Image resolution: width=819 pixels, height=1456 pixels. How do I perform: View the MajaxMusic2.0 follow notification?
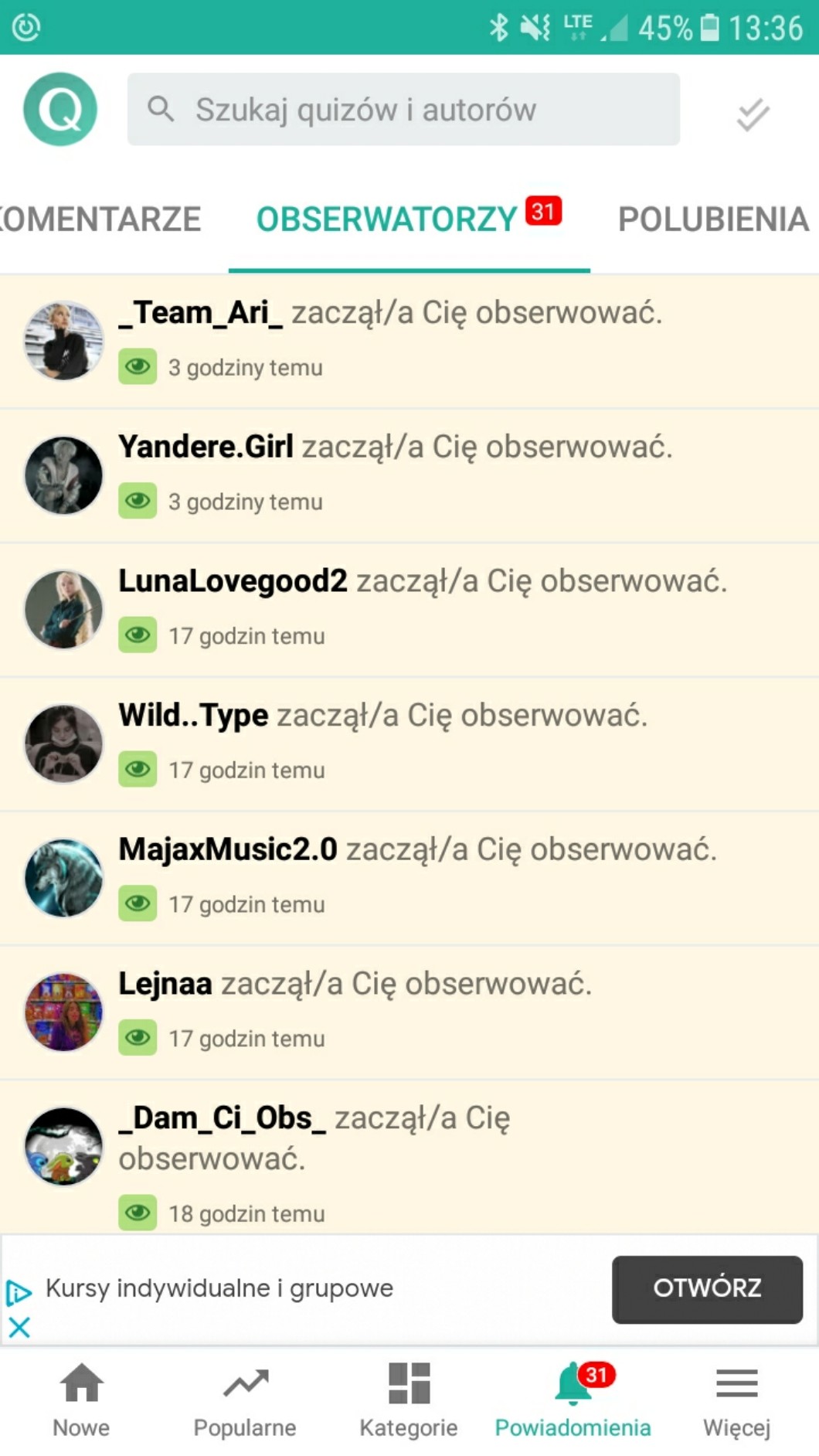click(x=409, y=878)
